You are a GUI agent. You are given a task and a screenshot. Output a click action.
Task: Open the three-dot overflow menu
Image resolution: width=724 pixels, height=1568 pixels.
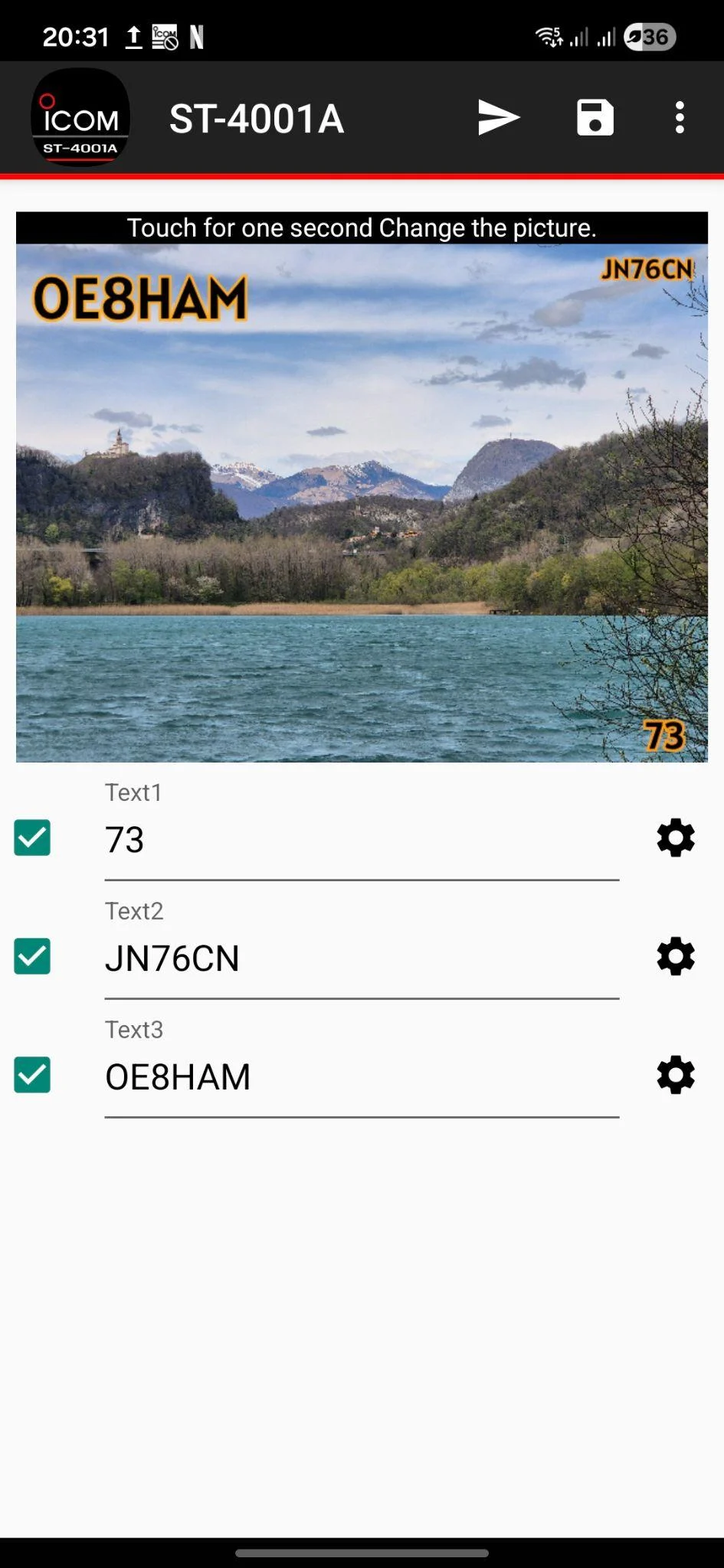[680, 118]
